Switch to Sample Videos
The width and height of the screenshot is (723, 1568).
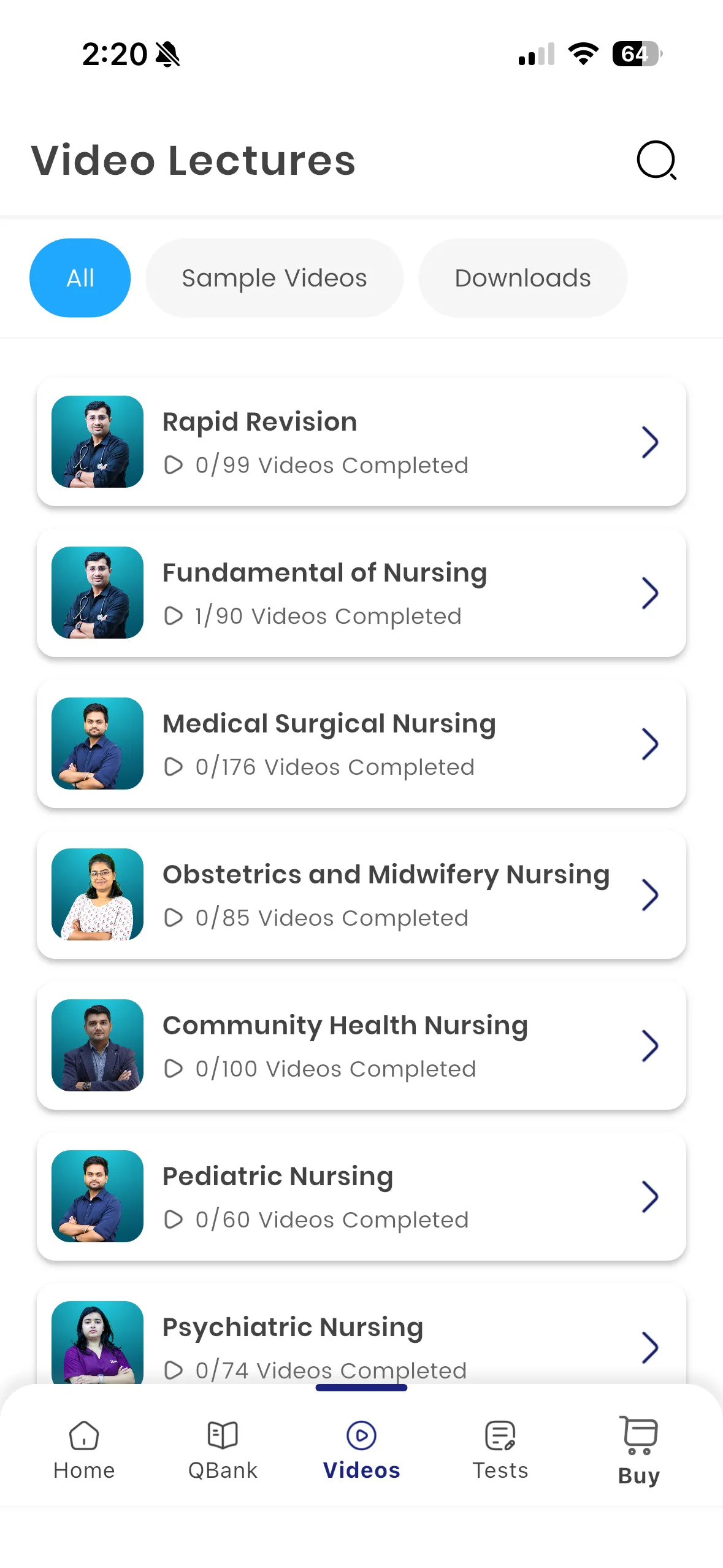tap(274, 278)
